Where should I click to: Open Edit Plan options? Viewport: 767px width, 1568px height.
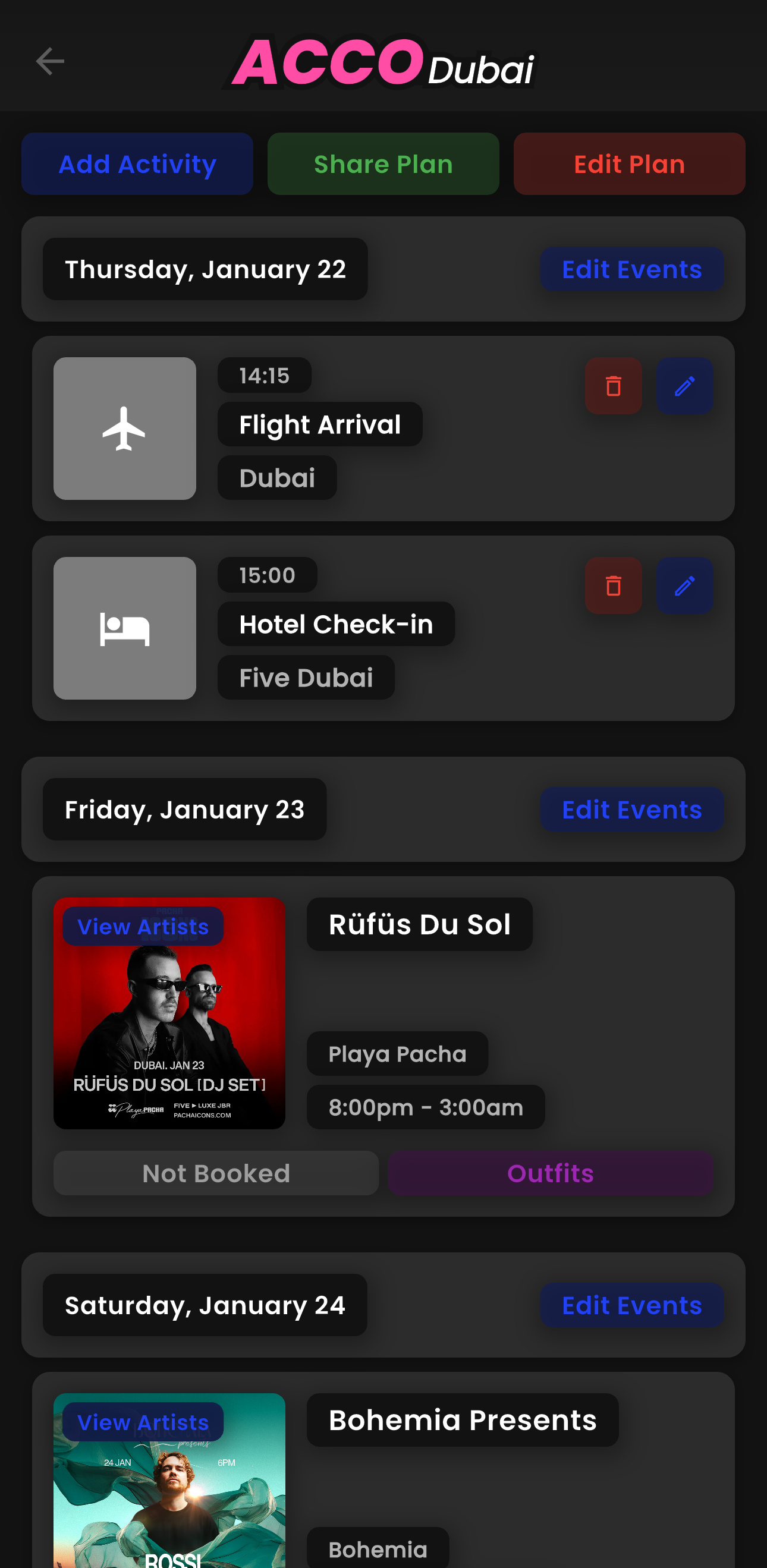pyautogui.click(x=629, y=163)
